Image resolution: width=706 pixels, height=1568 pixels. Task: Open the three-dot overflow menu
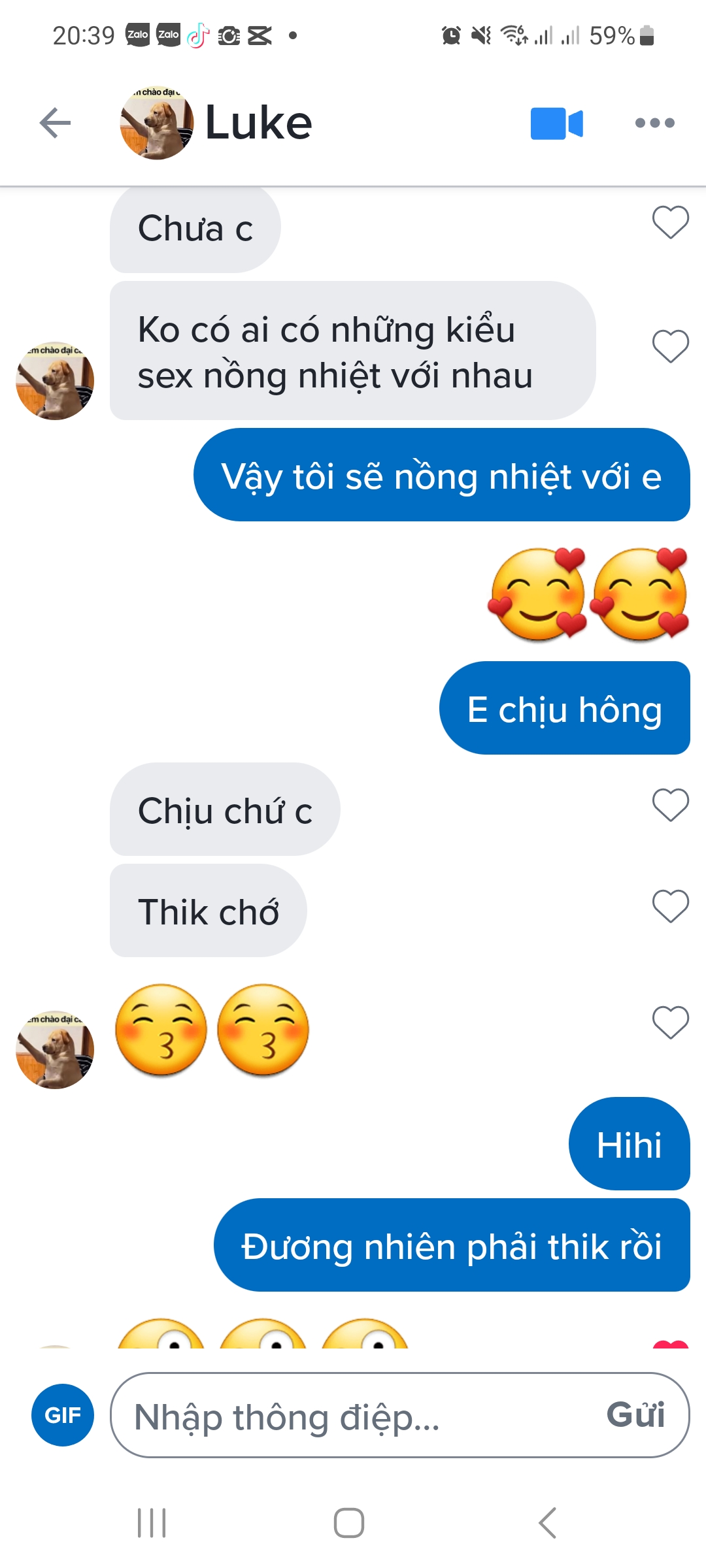point(654,123)
